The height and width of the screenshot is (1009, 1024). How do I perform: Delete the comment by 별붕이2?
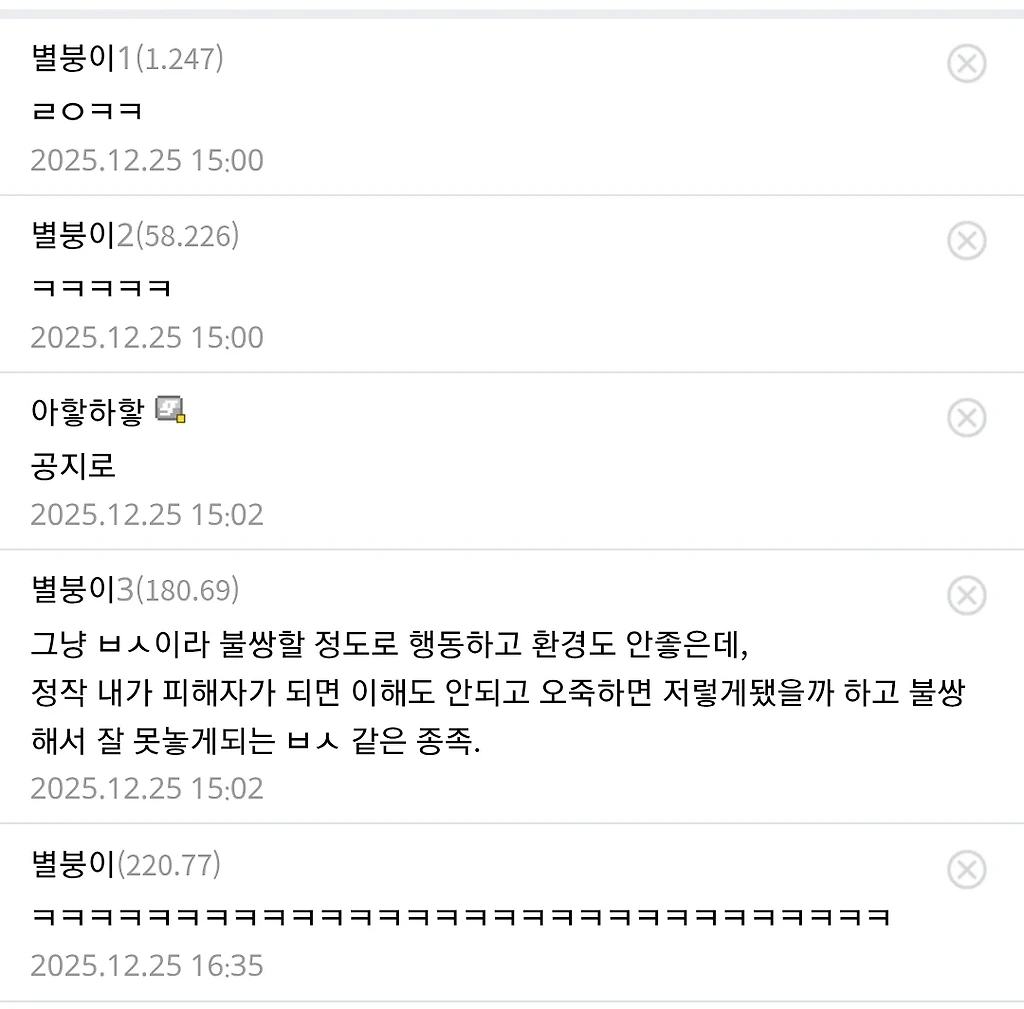coord(966,241)
